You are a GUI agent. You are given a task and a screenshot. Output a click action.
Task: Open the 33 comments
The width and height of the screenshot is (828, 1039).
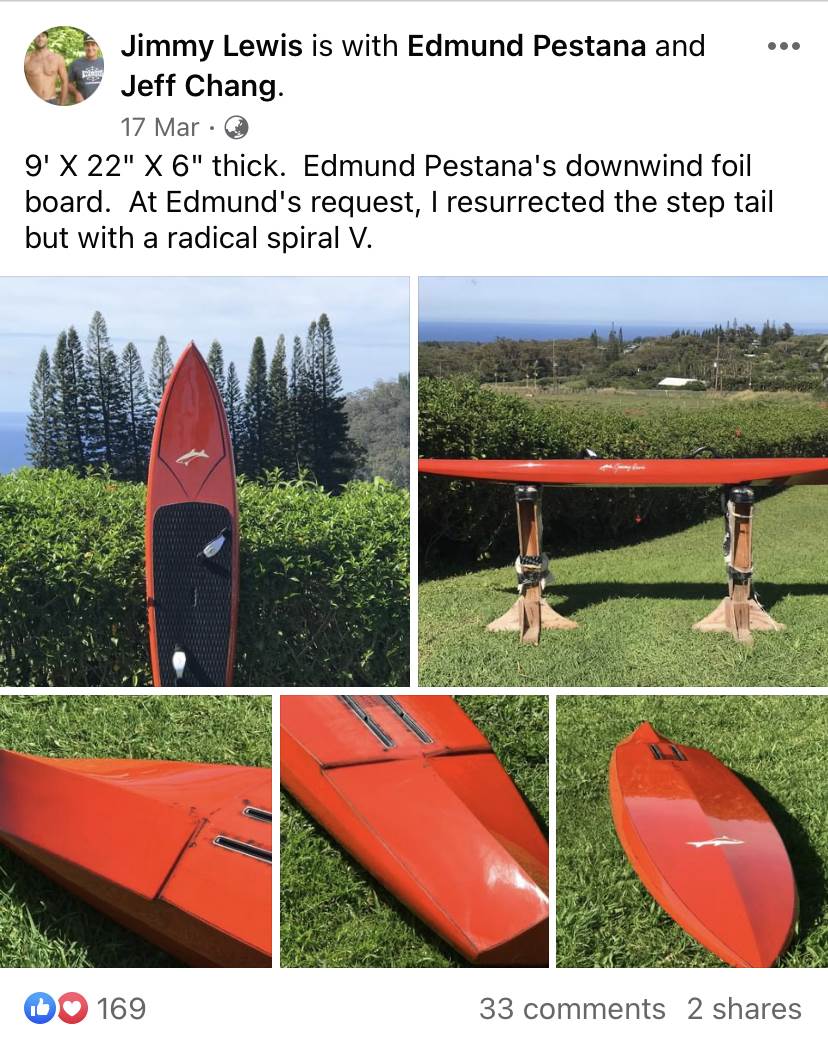tap(571, 1009)
